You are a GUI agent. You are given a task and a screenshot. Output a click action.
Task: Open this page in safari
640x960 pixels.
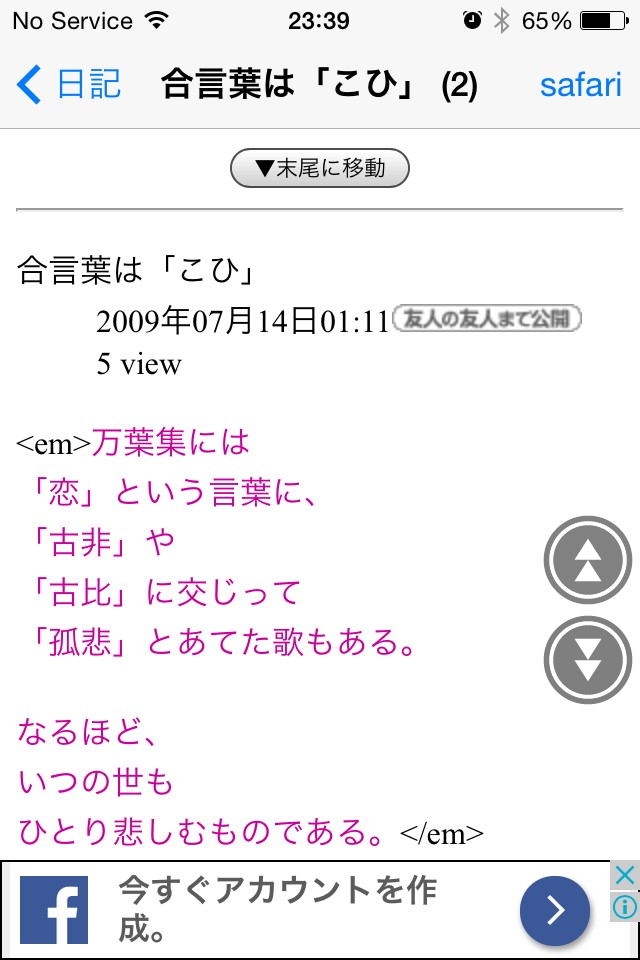(x=580, y=85)
